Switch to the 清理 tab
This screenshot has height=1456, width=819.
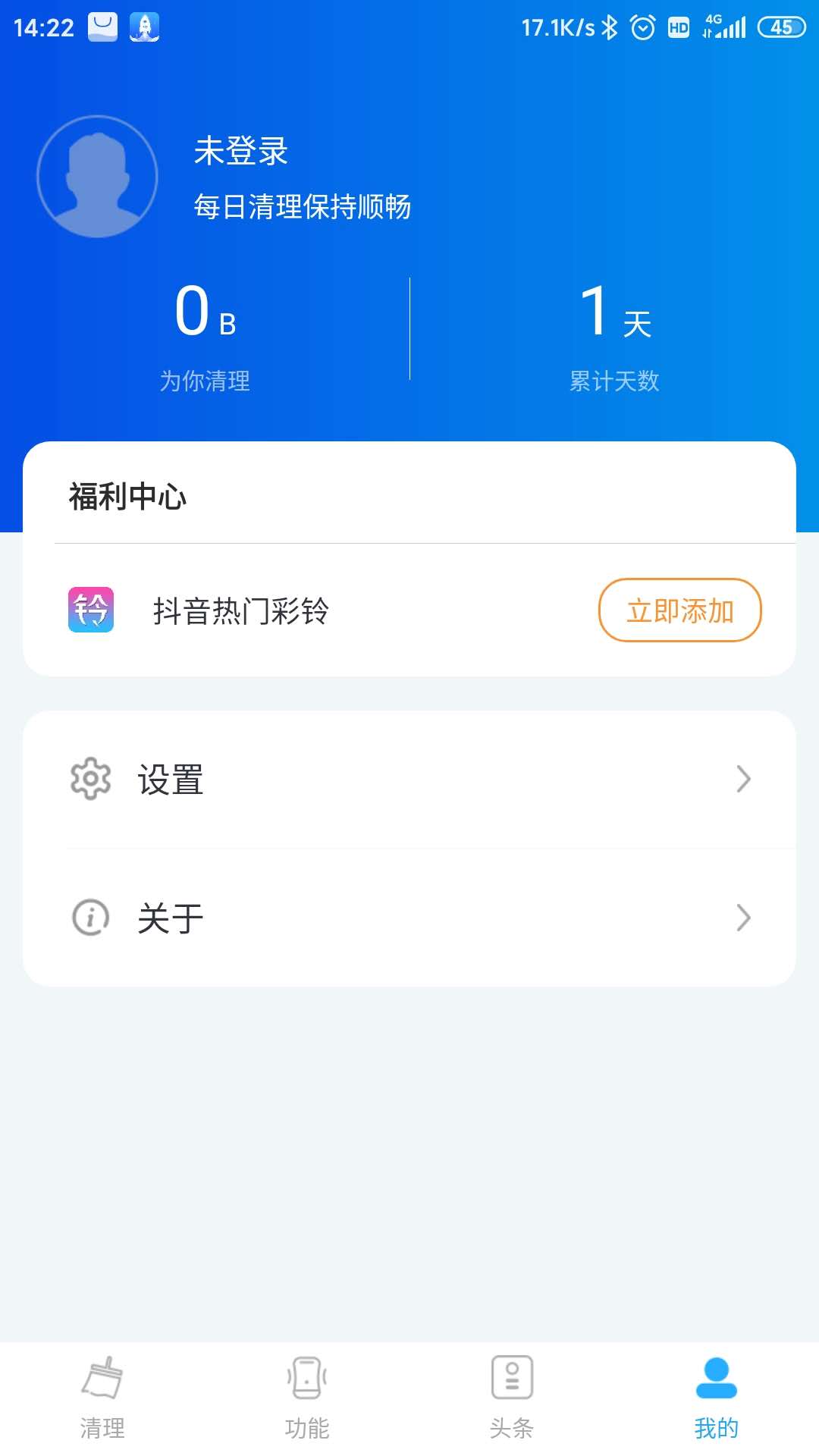click(x=104, y=1399)
